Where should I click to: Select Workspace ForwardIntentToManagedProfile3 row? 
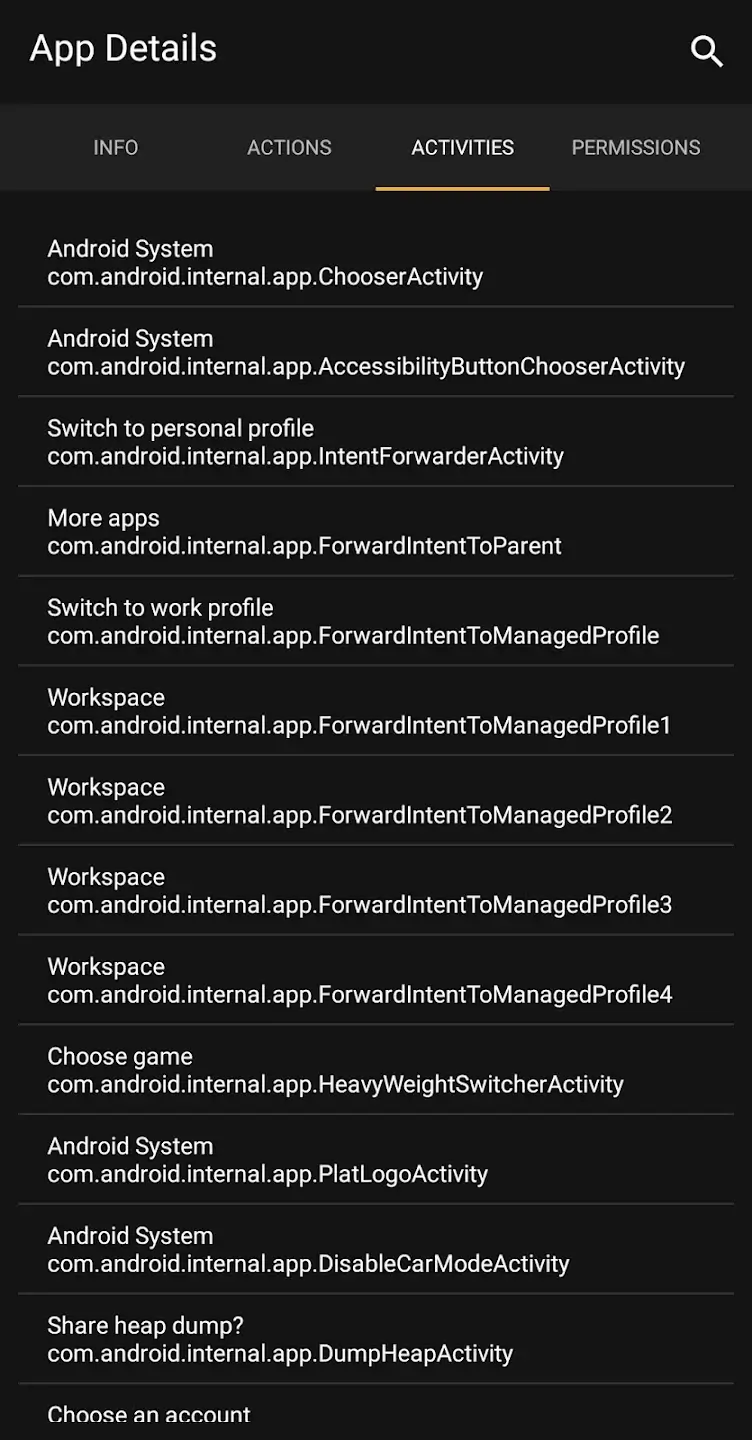point(375,891)
